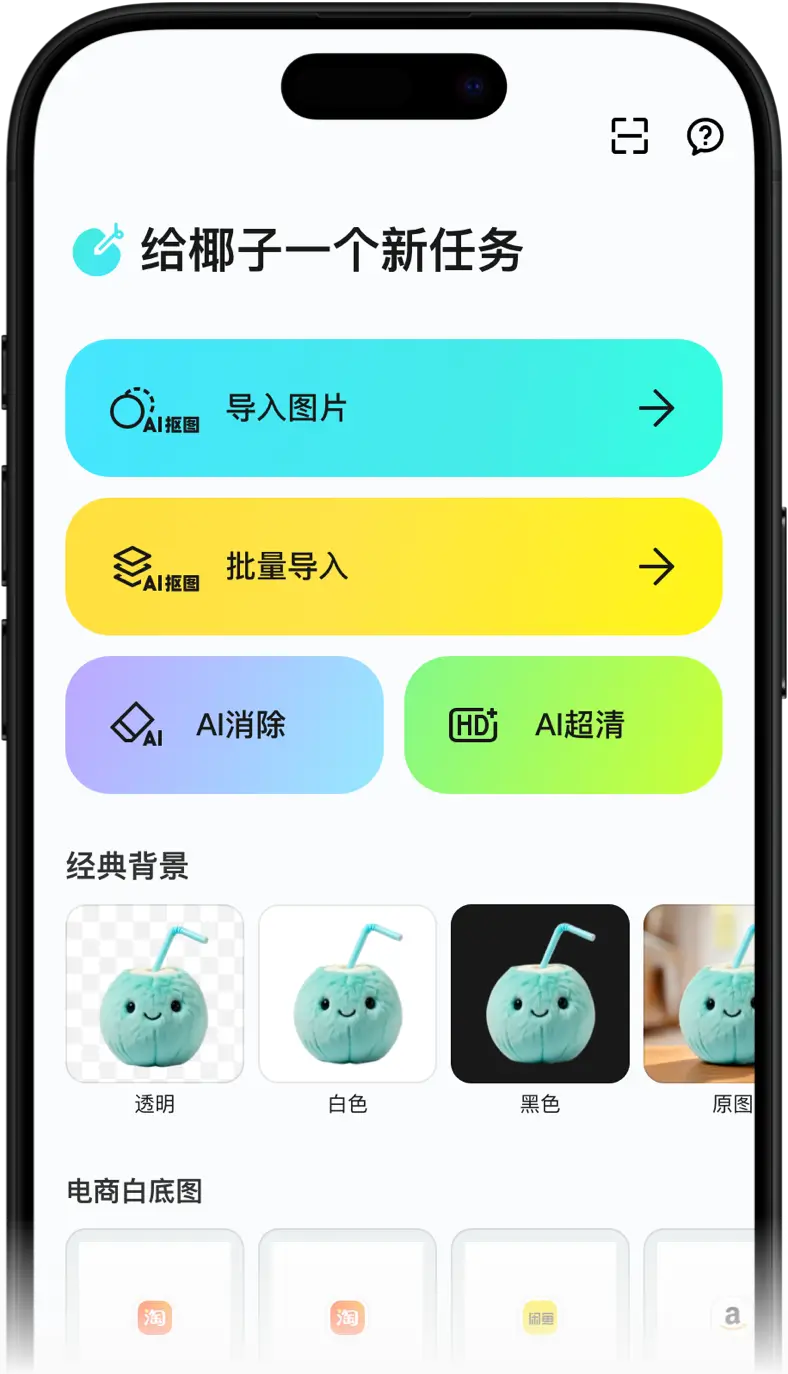Select the 白色 white background
The width and height of the screenshot is (788, 1374).
347,994
